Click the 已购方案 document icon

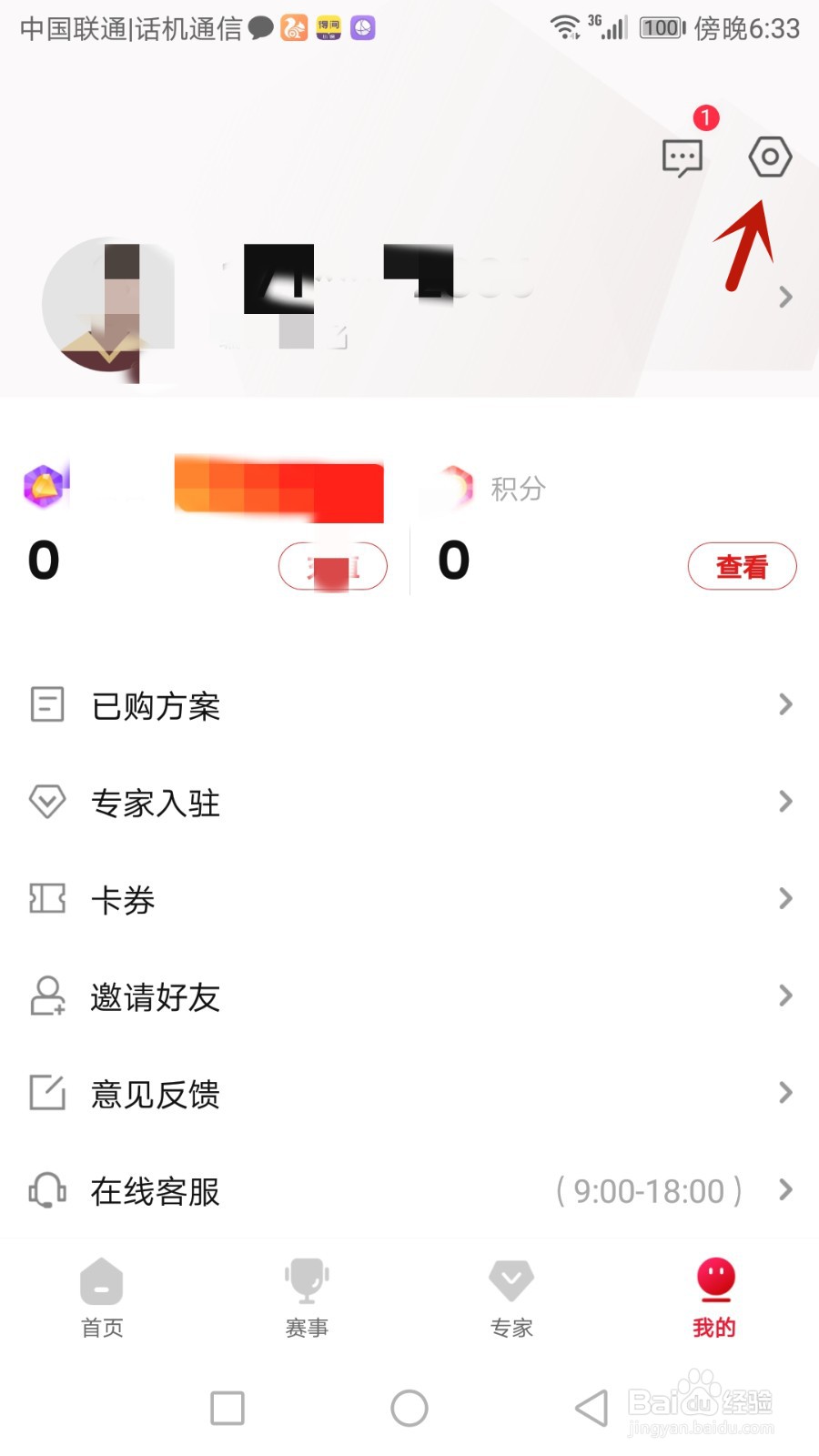(x=46, y=704)
